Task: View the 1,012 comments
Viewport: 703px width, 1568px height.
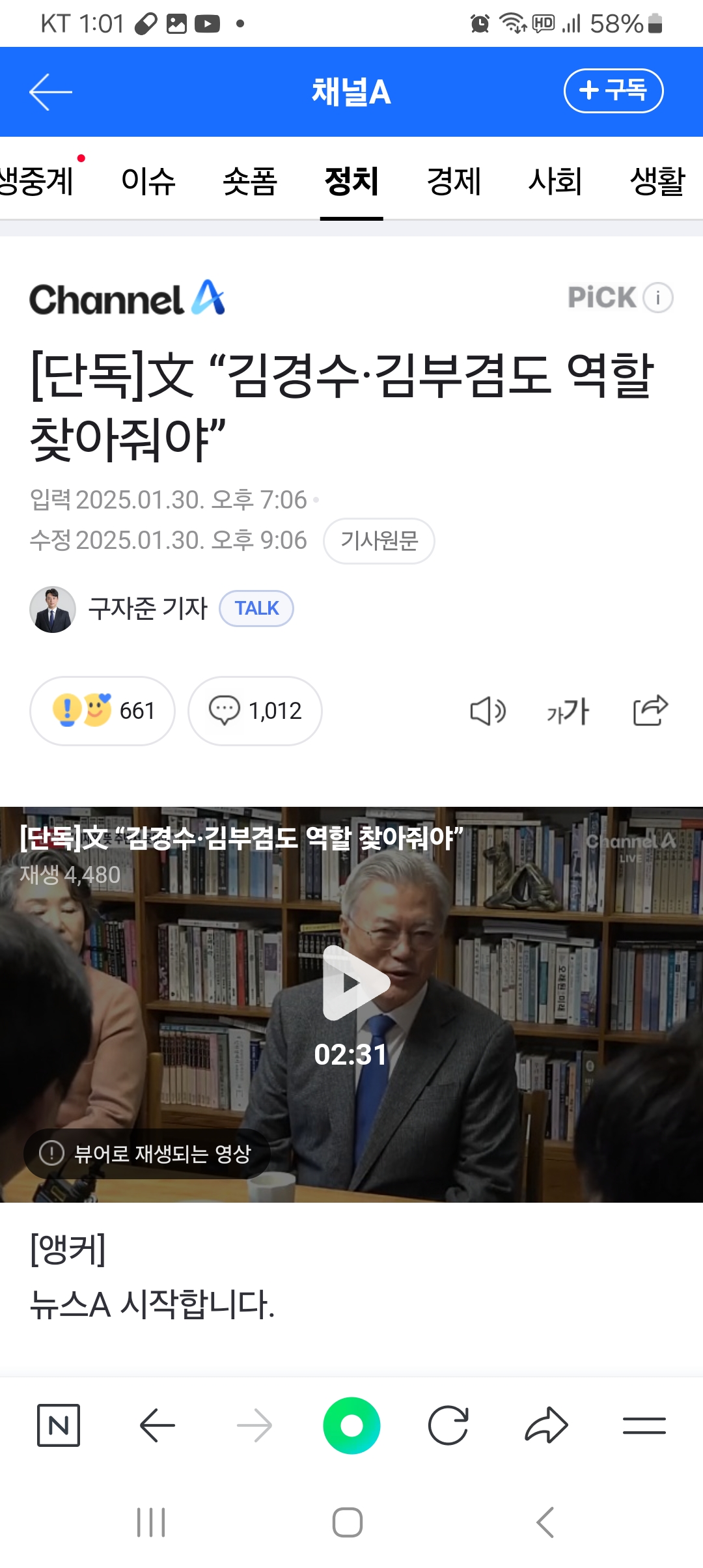Action: pyautogui.click(x=255, y=710)
